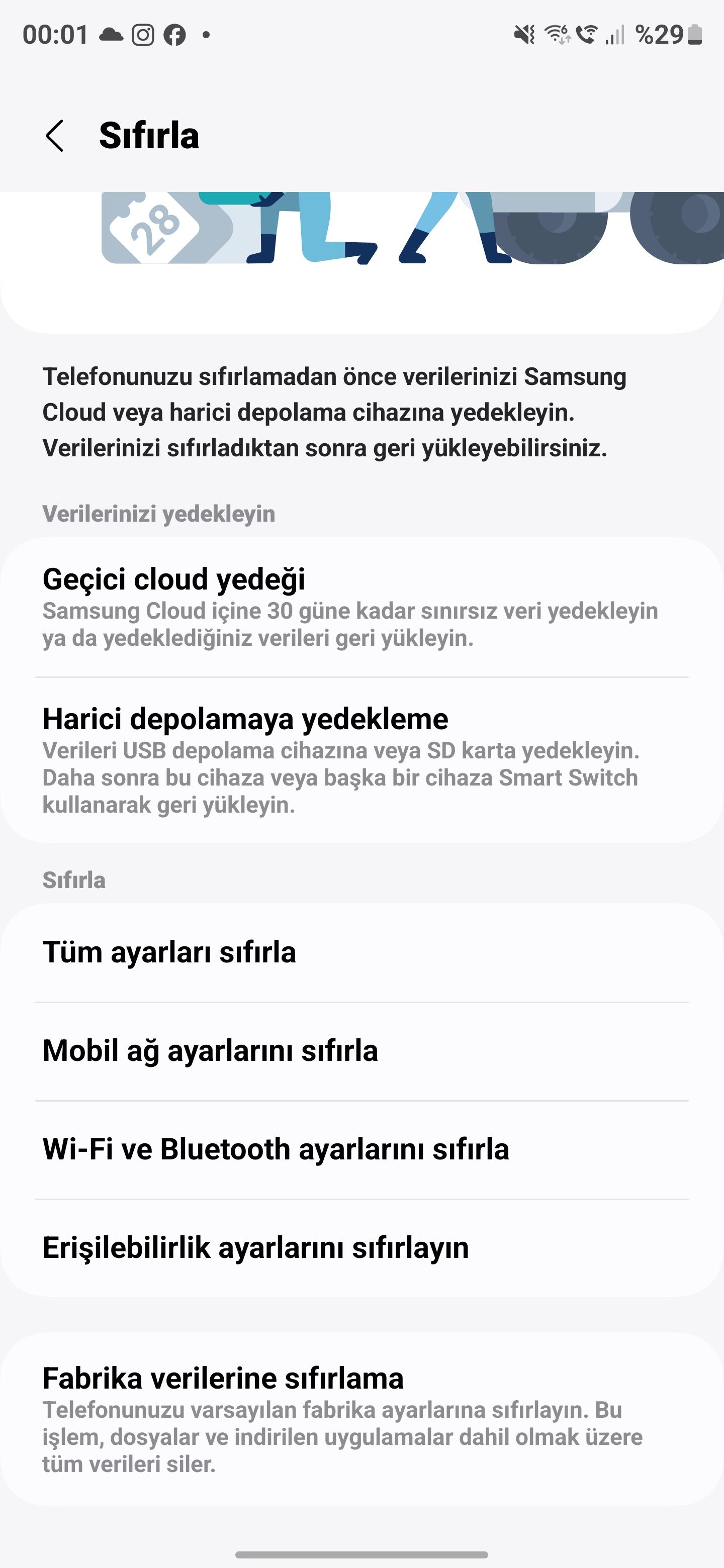Select Tüm ayarları sıfırla
Image resolution: width=724 pixels, height=1568 pixels.
(x=361, y=952)
